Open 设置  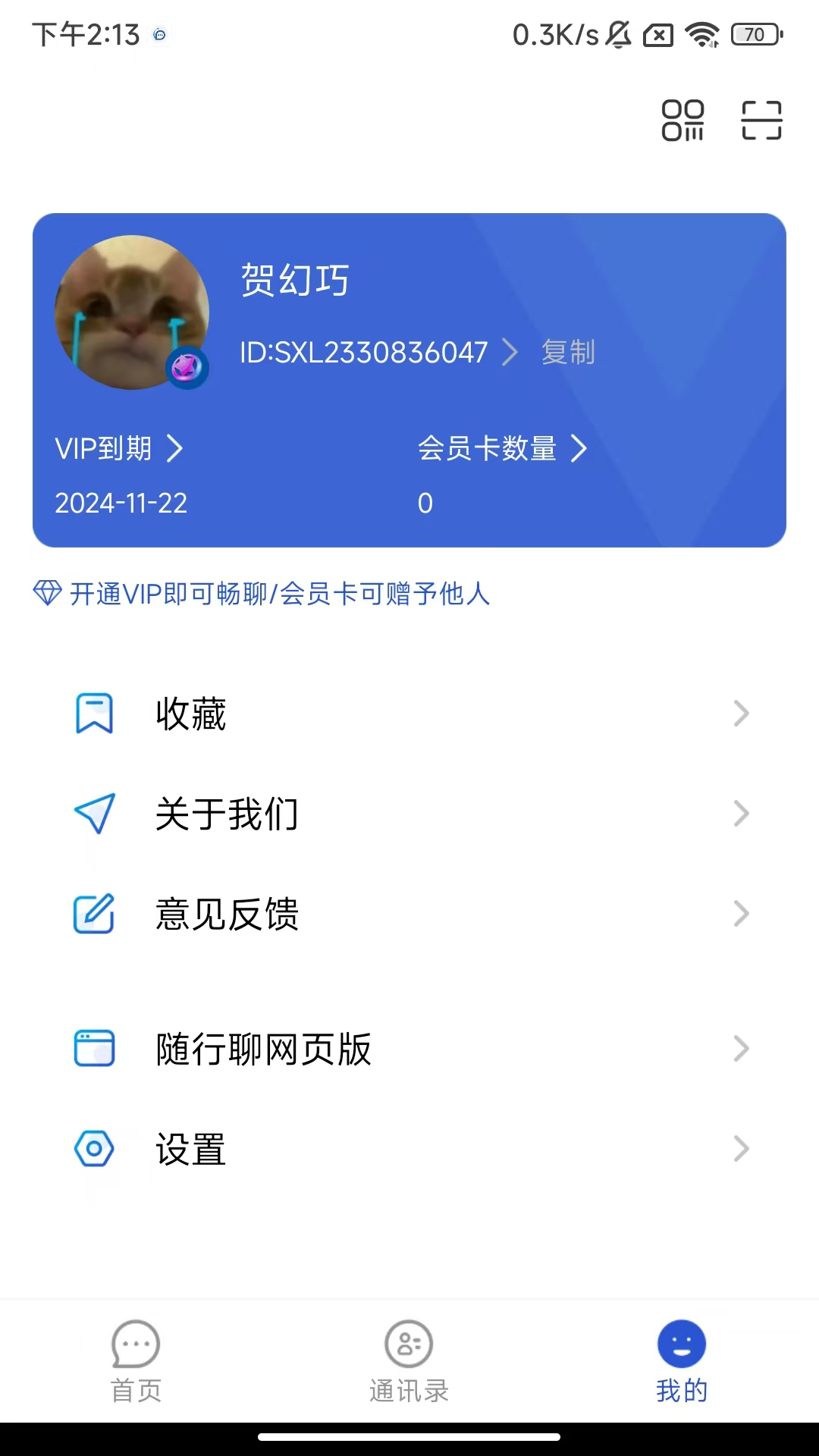pyautogui.click(x=409, y=1149)
